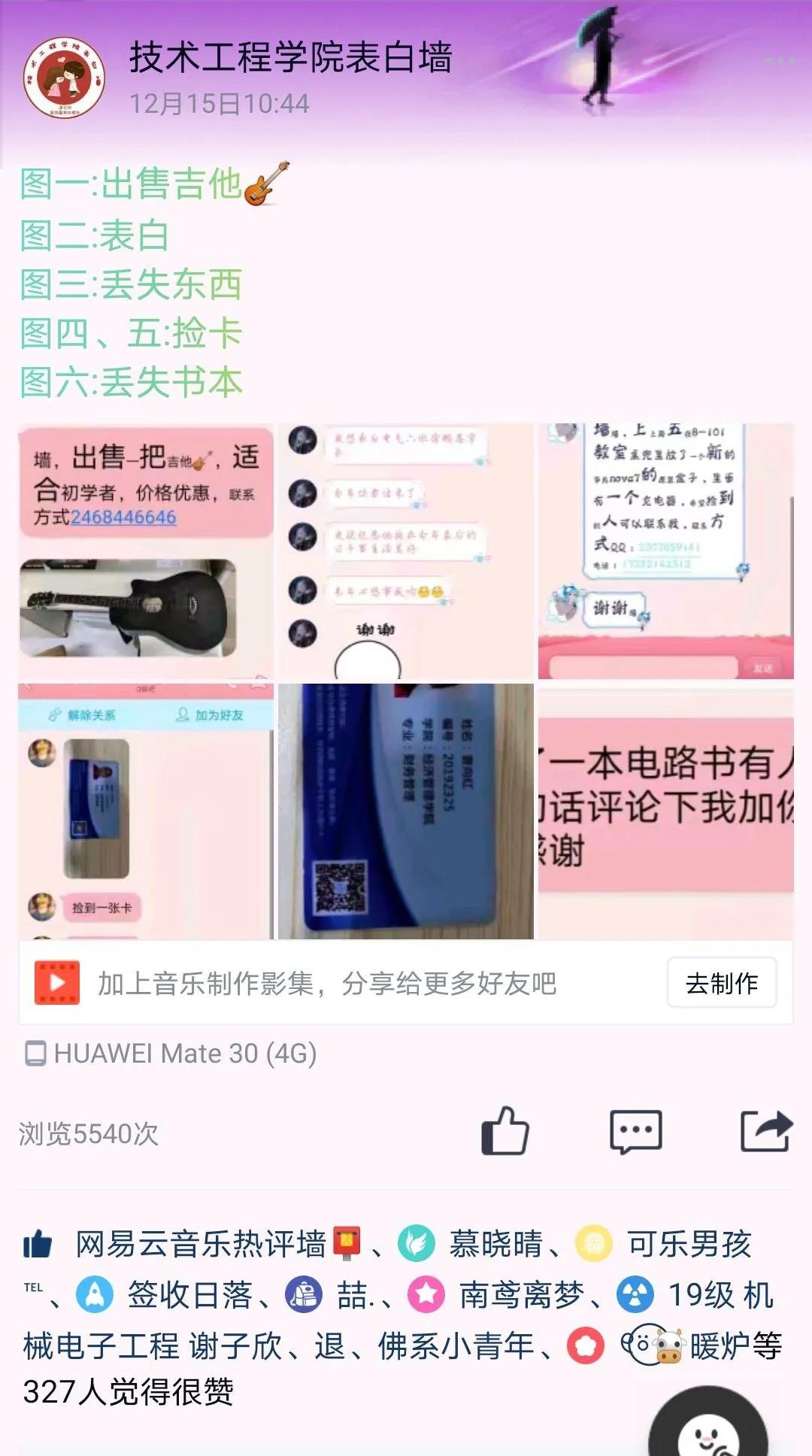The height and width of the screenshot is (1456, 812).
Task: View the confession chat screenshot image
Action: [x=405, y=551]
